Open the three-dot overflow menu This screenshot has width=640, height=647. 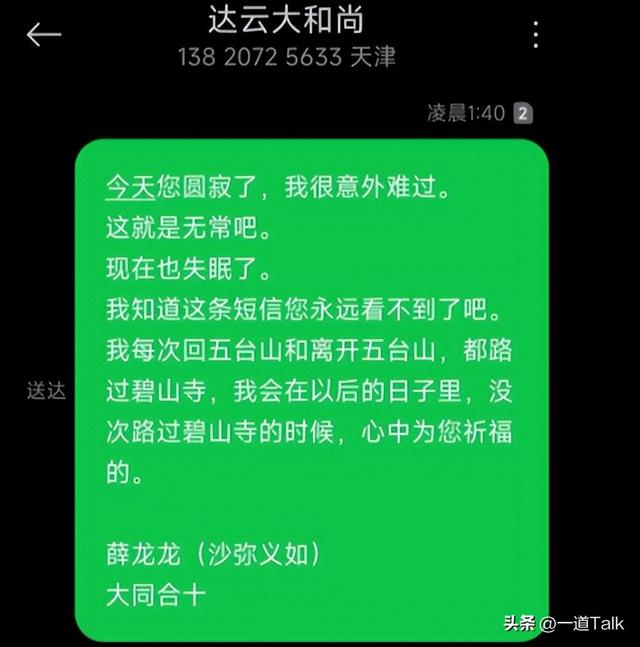point(536,34)
